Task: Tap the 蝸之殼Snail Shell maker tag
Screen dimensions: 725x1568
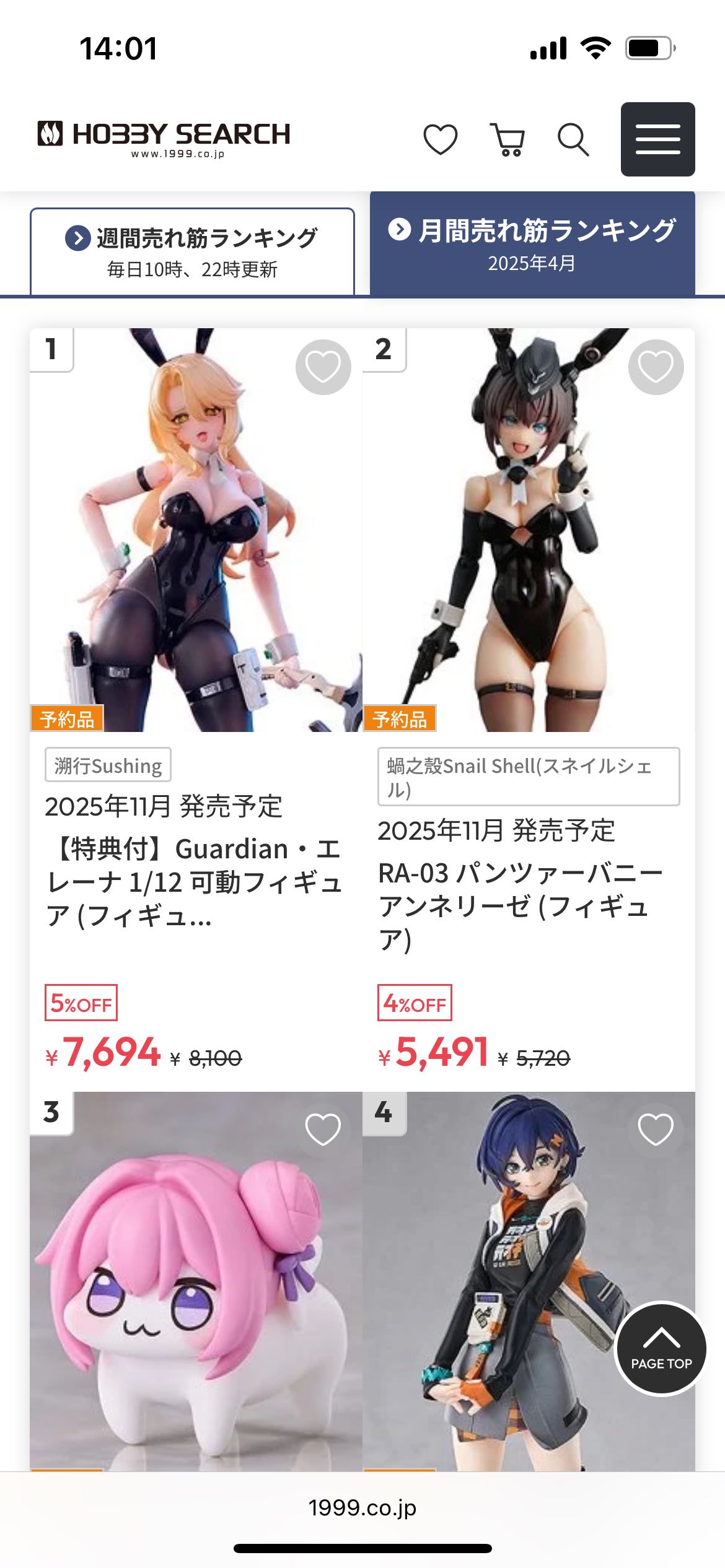Action: [x=529, y=777]
